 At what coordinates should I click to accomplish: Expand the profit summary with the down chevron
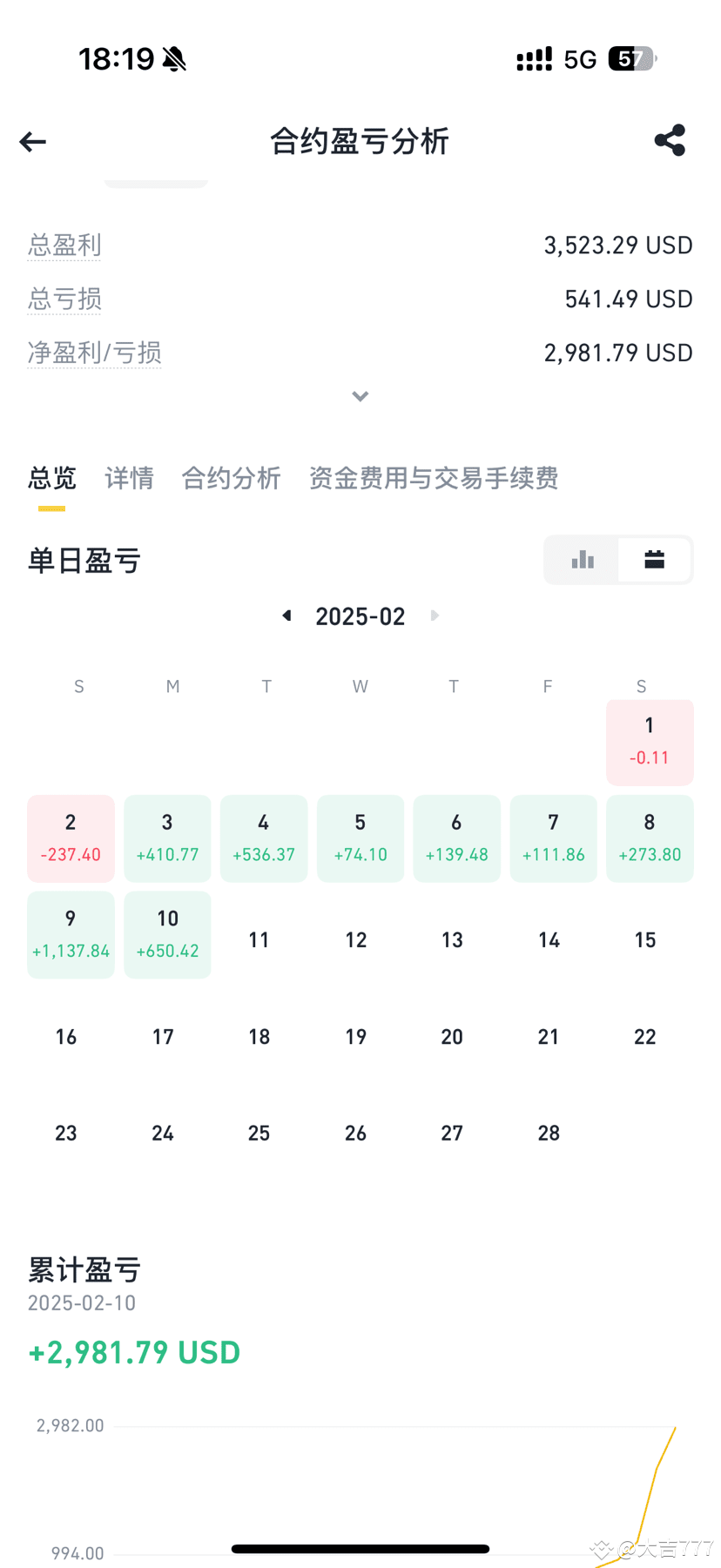[x=360, y=396]
